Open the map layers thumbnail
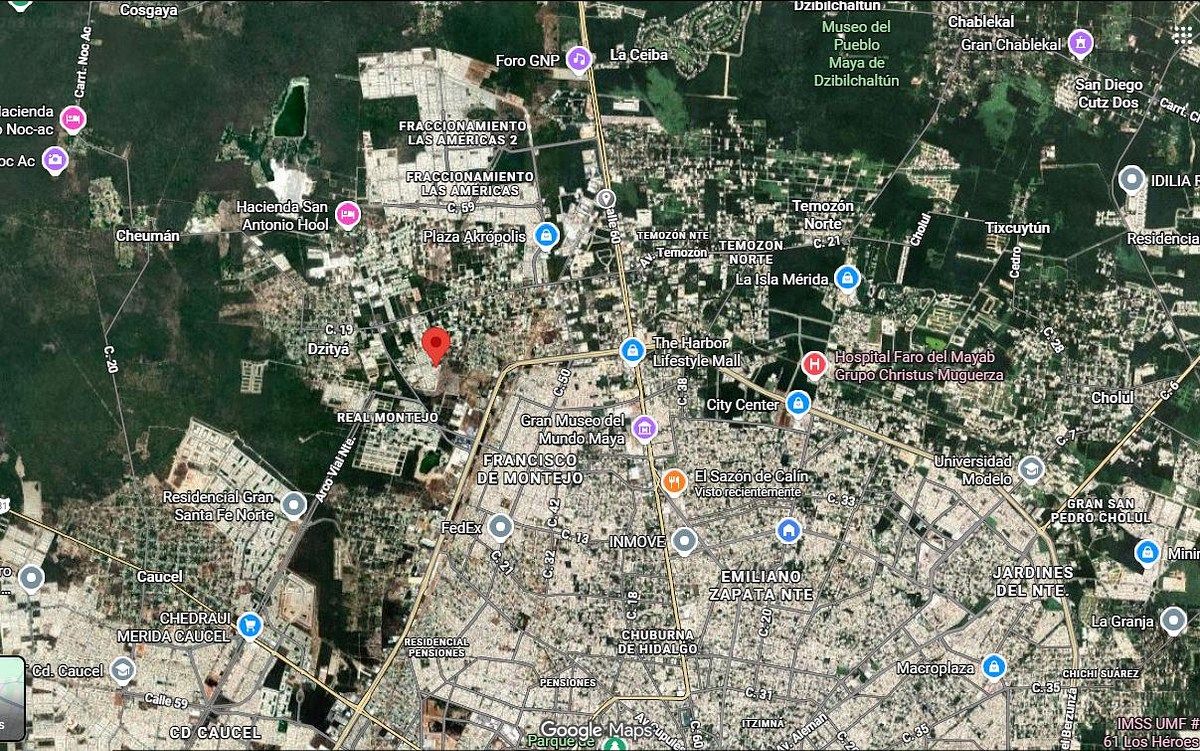 [10, 697]
